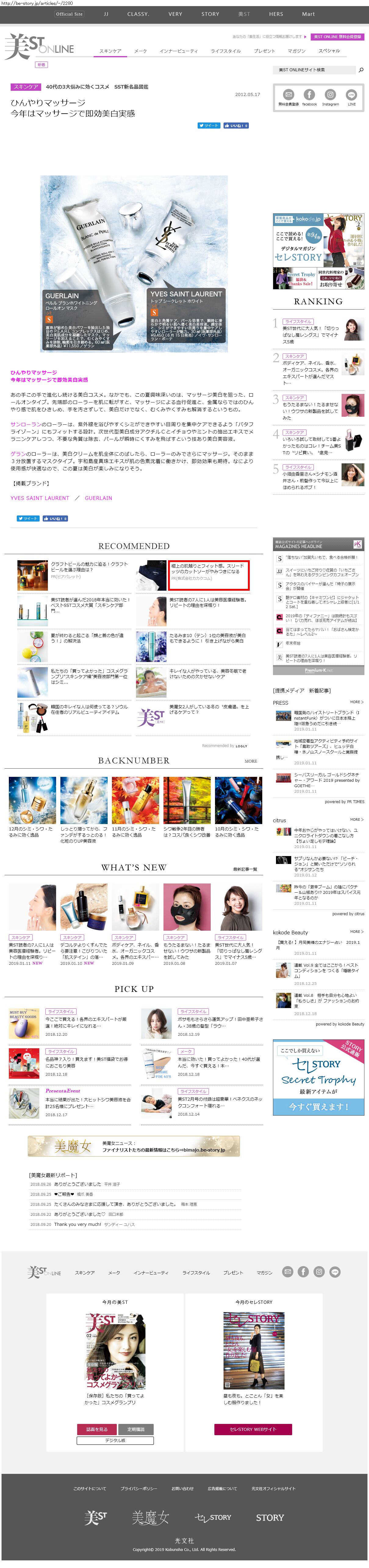Open the YVES SAINT LAURENT brand link

point(40,498)
